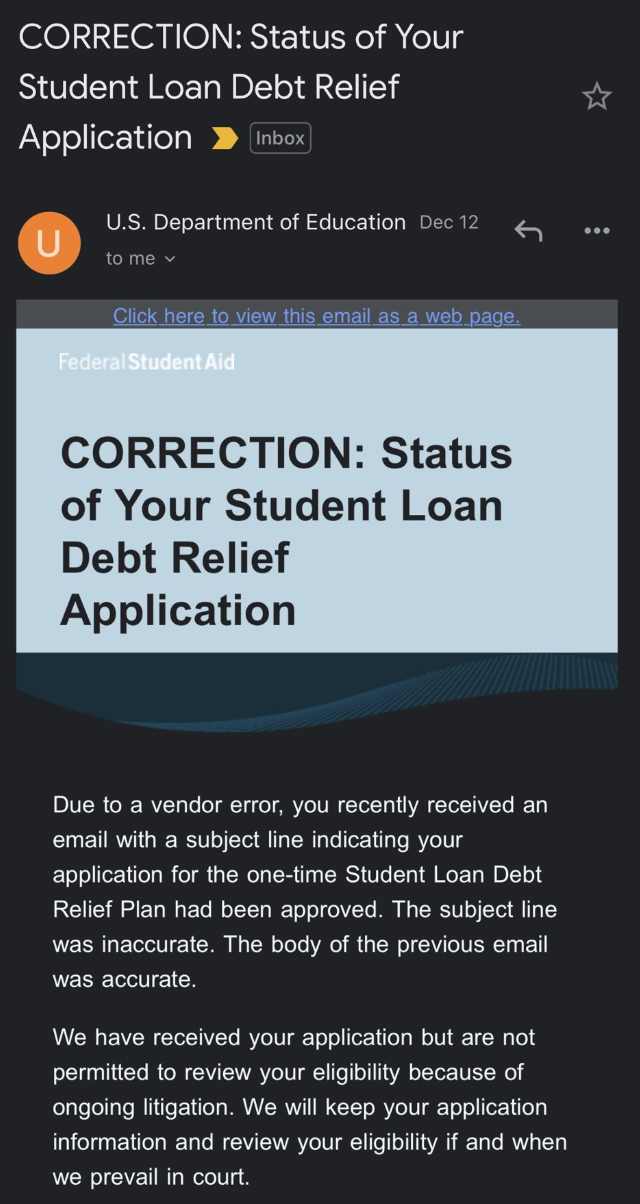Reply to the email

(528, 231)
